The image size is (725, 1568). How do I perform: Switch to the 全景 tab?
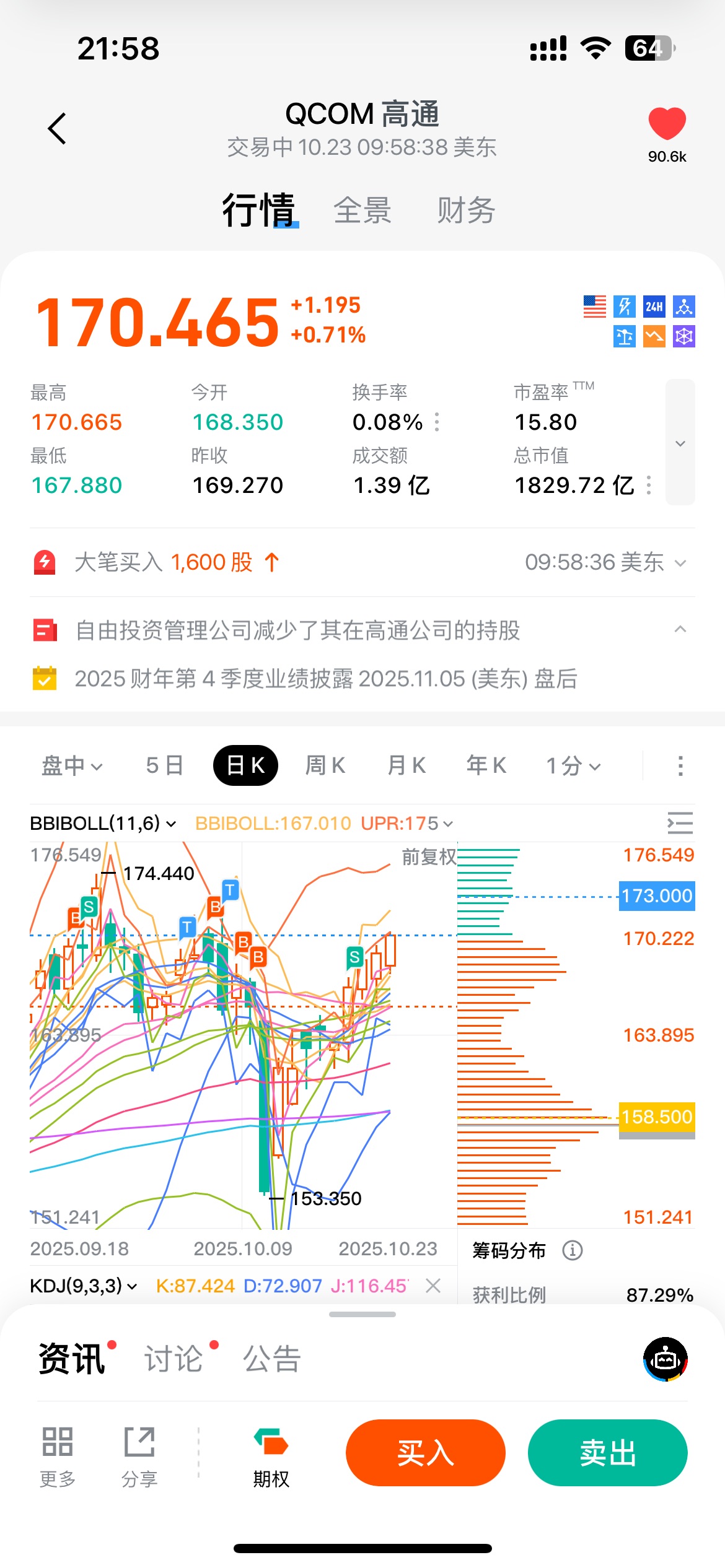pos(362,211)
